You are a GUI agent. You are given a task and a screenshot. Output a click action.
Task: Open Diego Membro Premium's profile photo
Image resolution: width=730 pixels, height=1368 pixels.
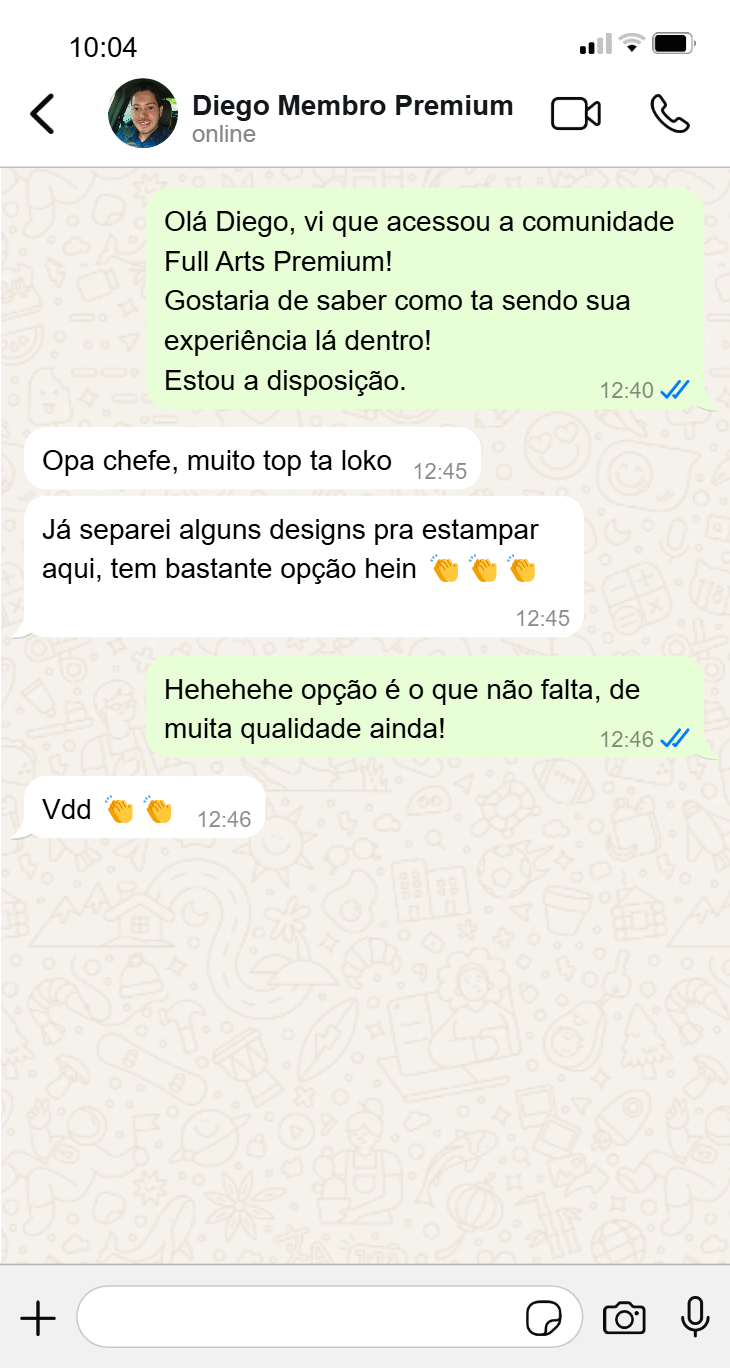[142, 114]
